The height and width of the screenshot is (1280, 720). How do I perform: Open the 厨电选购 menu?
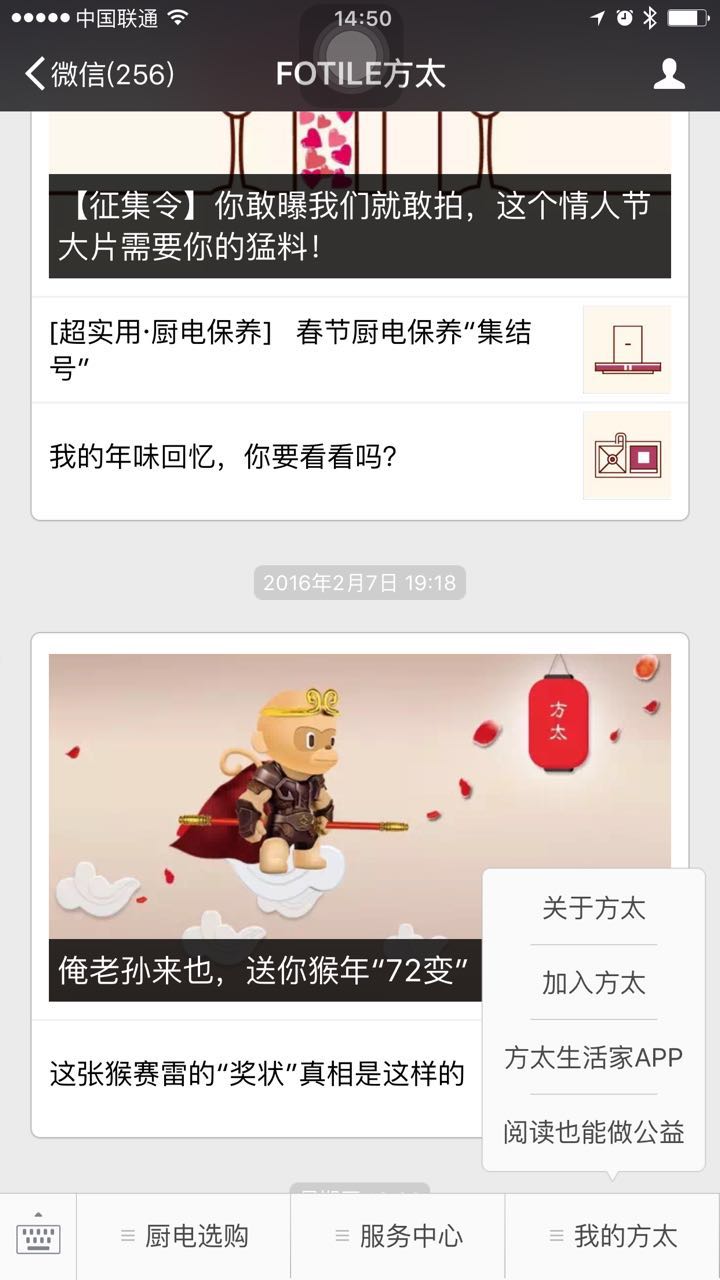(184, 1237)
